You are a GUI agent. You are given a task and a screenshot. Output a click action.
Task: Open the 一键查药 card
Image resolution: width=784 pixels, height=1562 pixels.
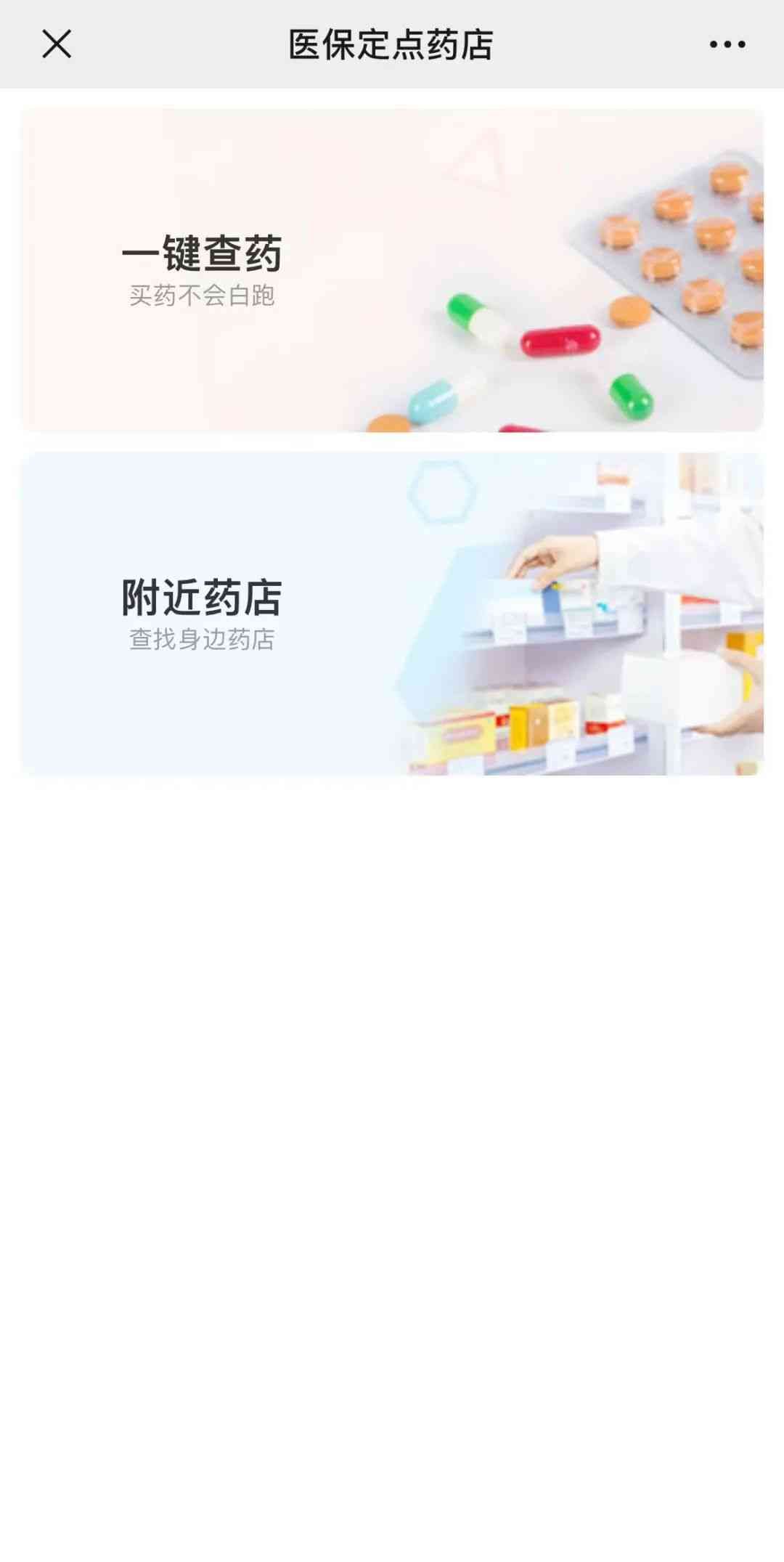tap(392, 270)
